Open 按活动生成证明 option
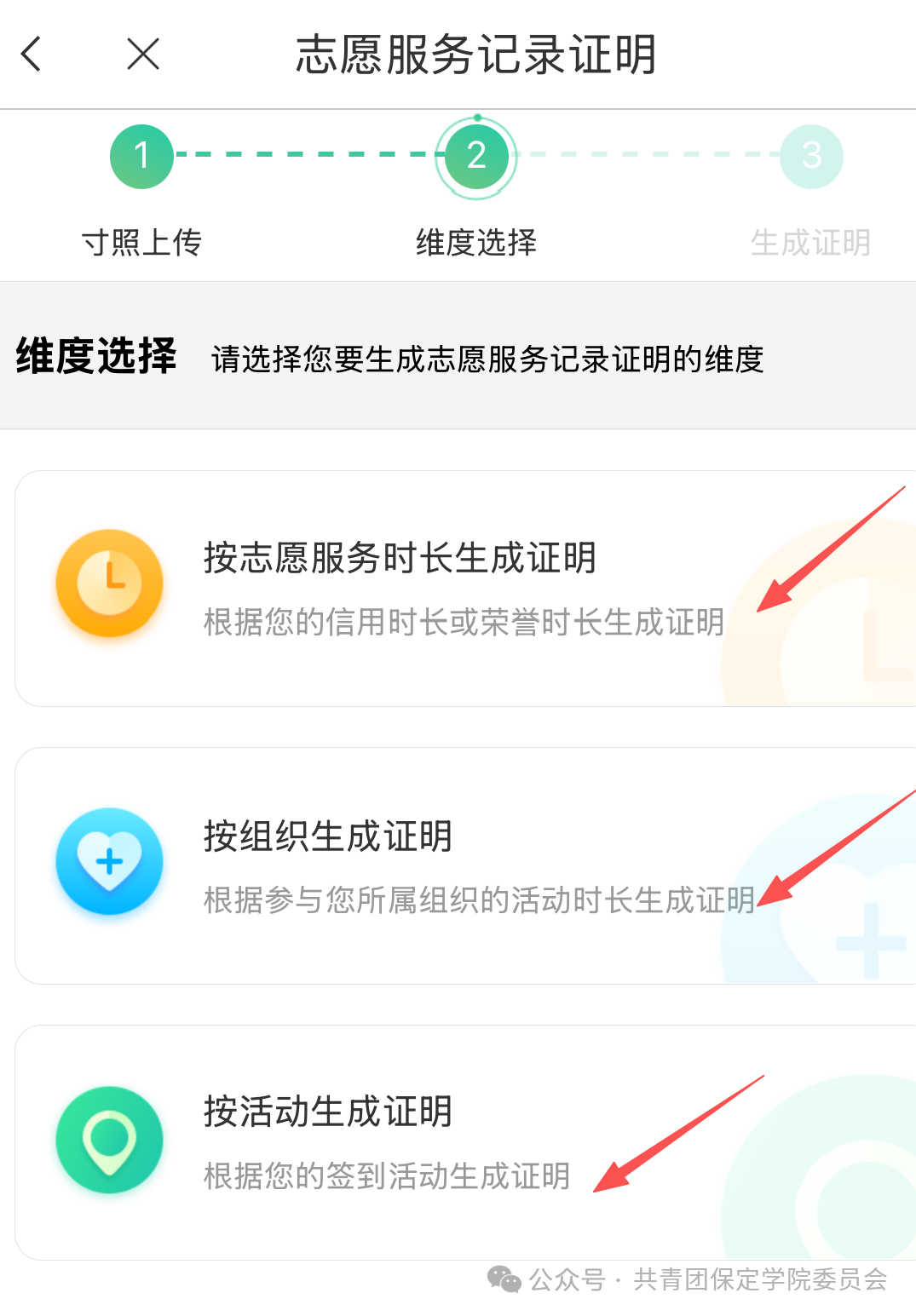The image size is (916, 1316). coord(465,1142)
